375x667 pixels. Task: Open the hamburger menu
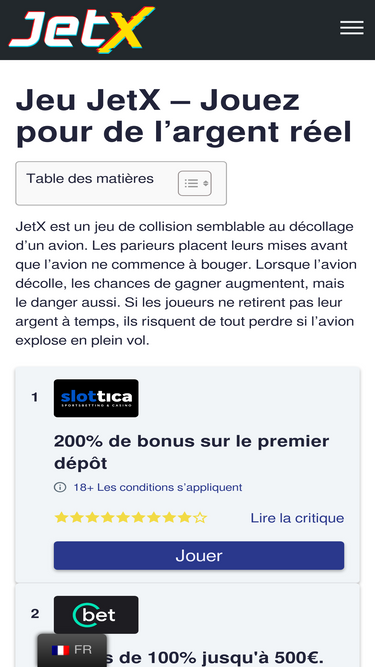click(x=352, y=28)
